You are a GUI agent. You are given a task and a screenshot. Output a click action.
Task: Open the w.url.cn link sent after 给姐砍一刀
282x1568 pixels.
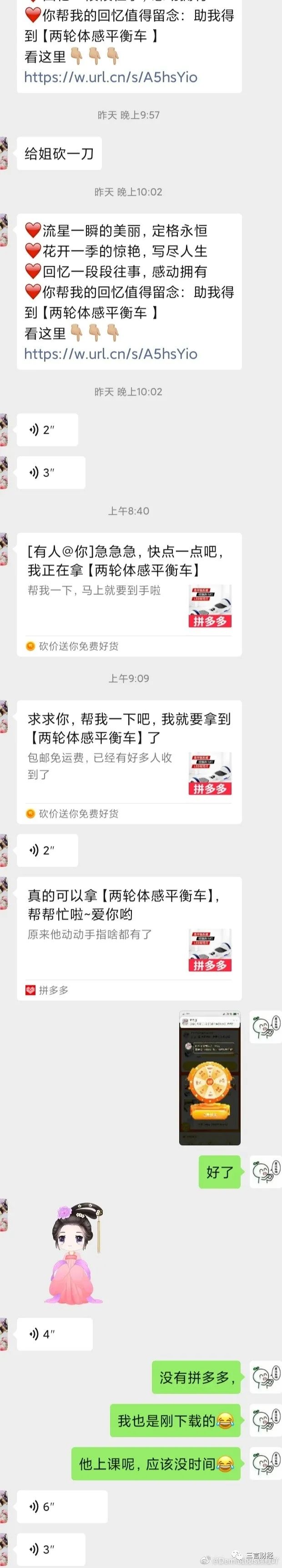click(111, 354)
